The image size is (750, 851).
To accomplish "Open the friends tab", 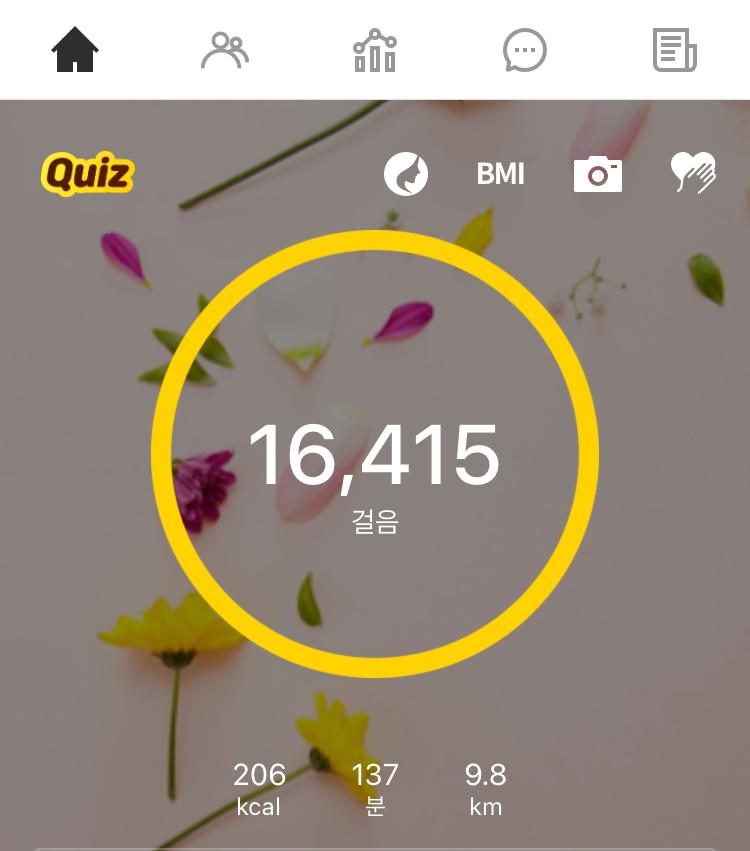I will [x=225, y=50].
